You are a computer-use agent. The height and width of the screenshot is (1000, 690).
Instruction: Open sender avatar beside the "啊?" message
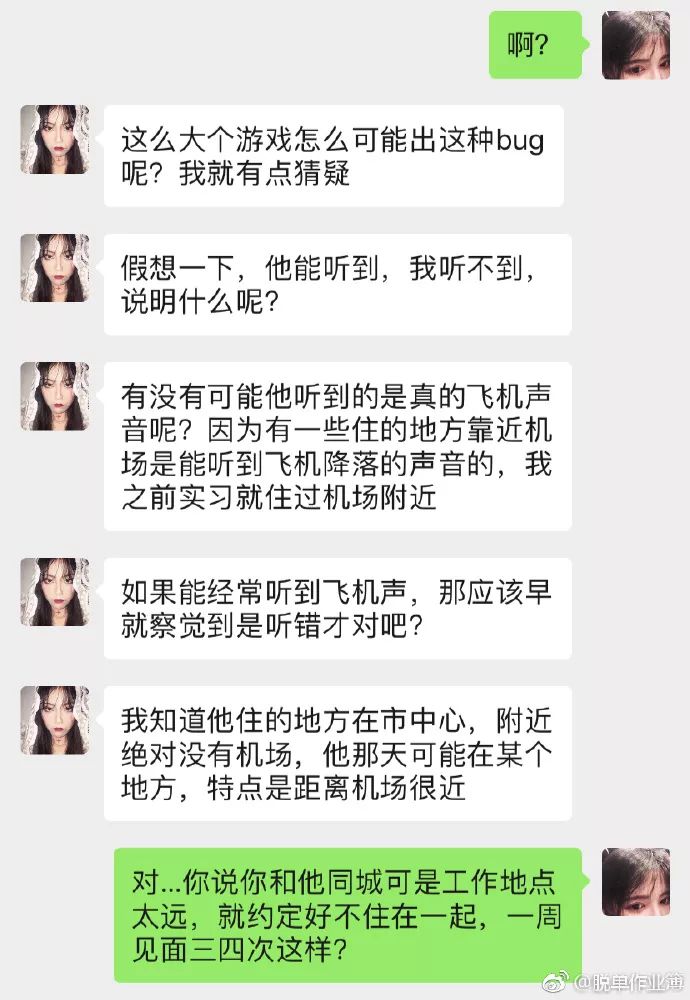635,45
